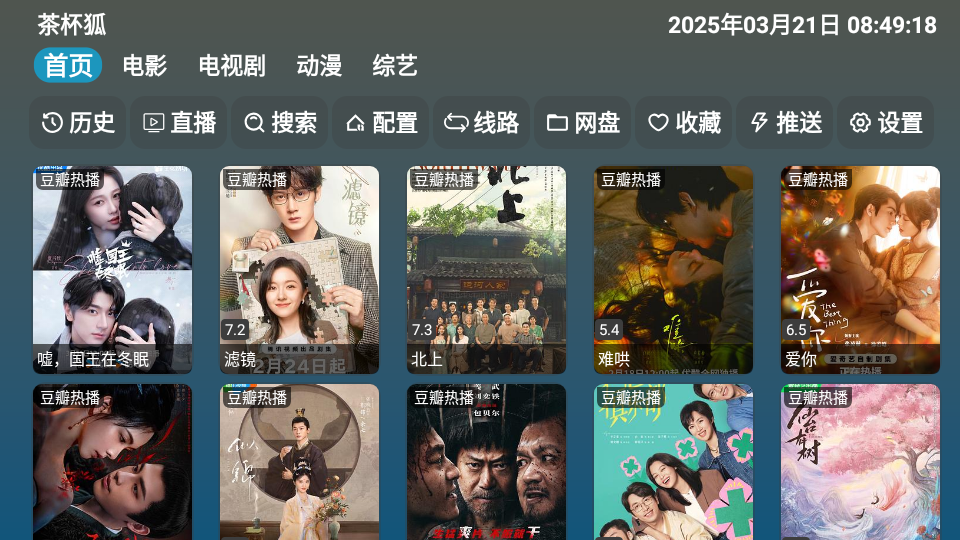Open 直播 live channels
This screenshot has width=960, height=540.
coord(180,123)
